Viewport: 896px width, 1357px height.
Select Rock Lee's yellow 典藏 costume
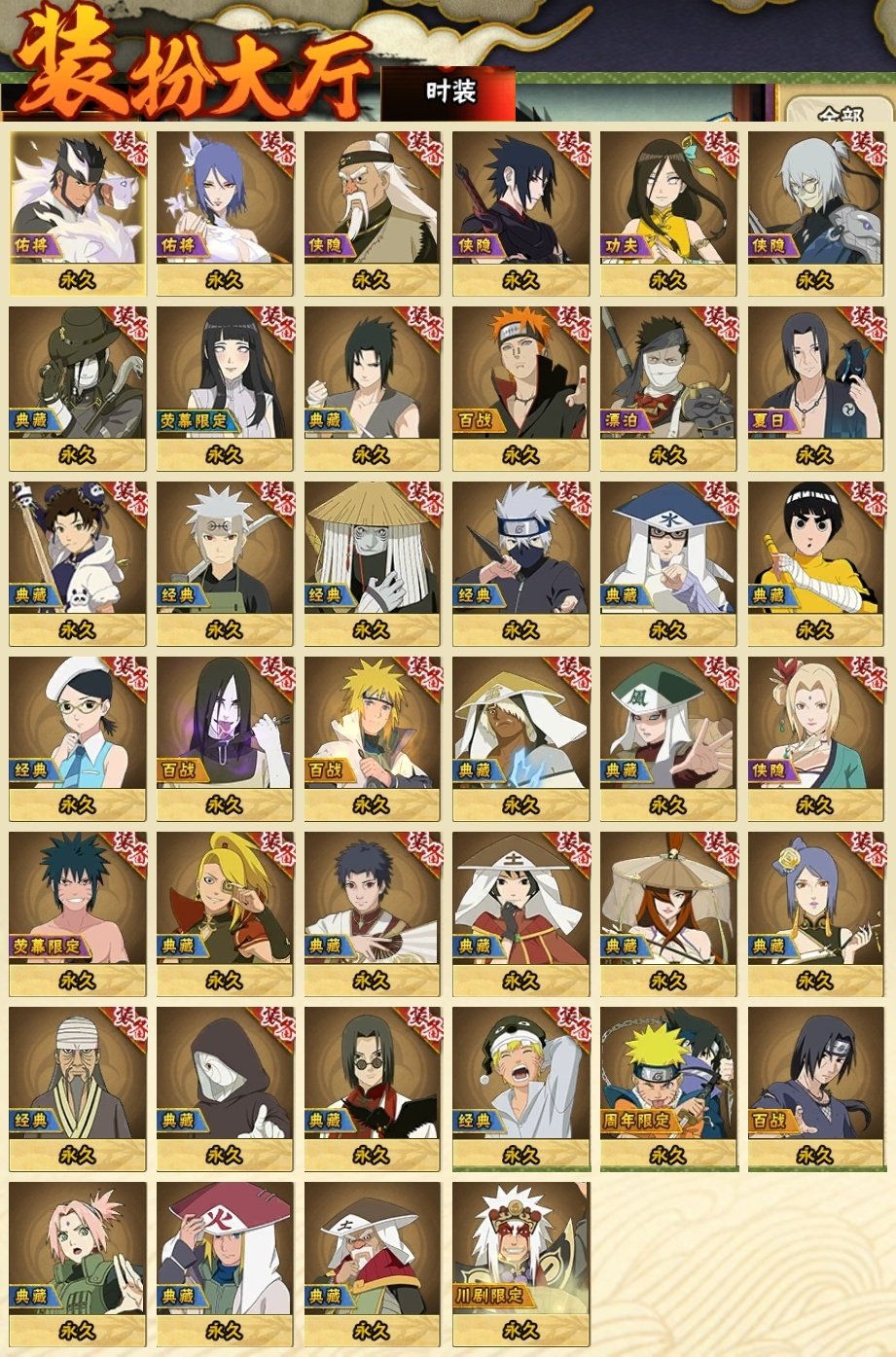(815, 556)
